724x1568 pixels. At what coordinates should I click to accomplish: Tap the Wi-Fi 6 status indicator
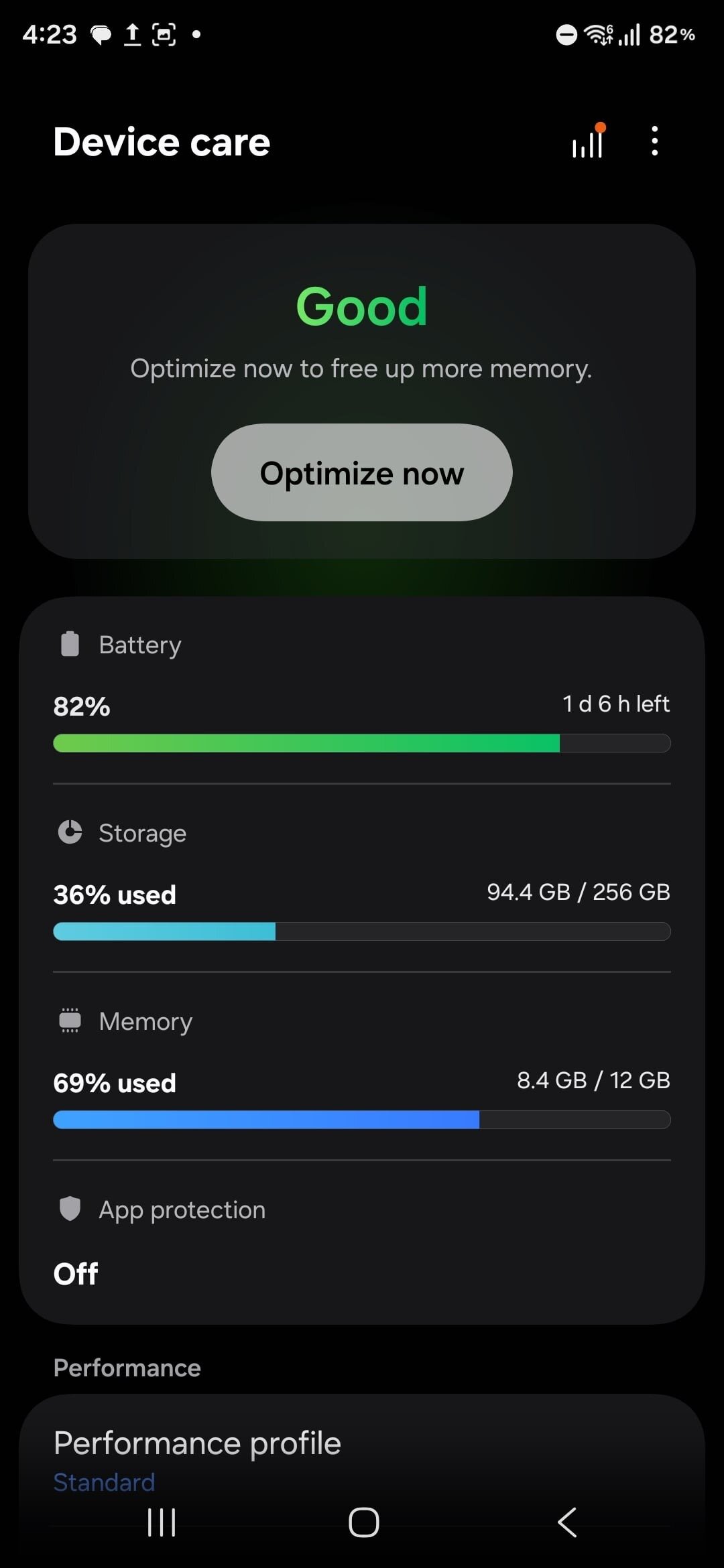pos(599,34)
